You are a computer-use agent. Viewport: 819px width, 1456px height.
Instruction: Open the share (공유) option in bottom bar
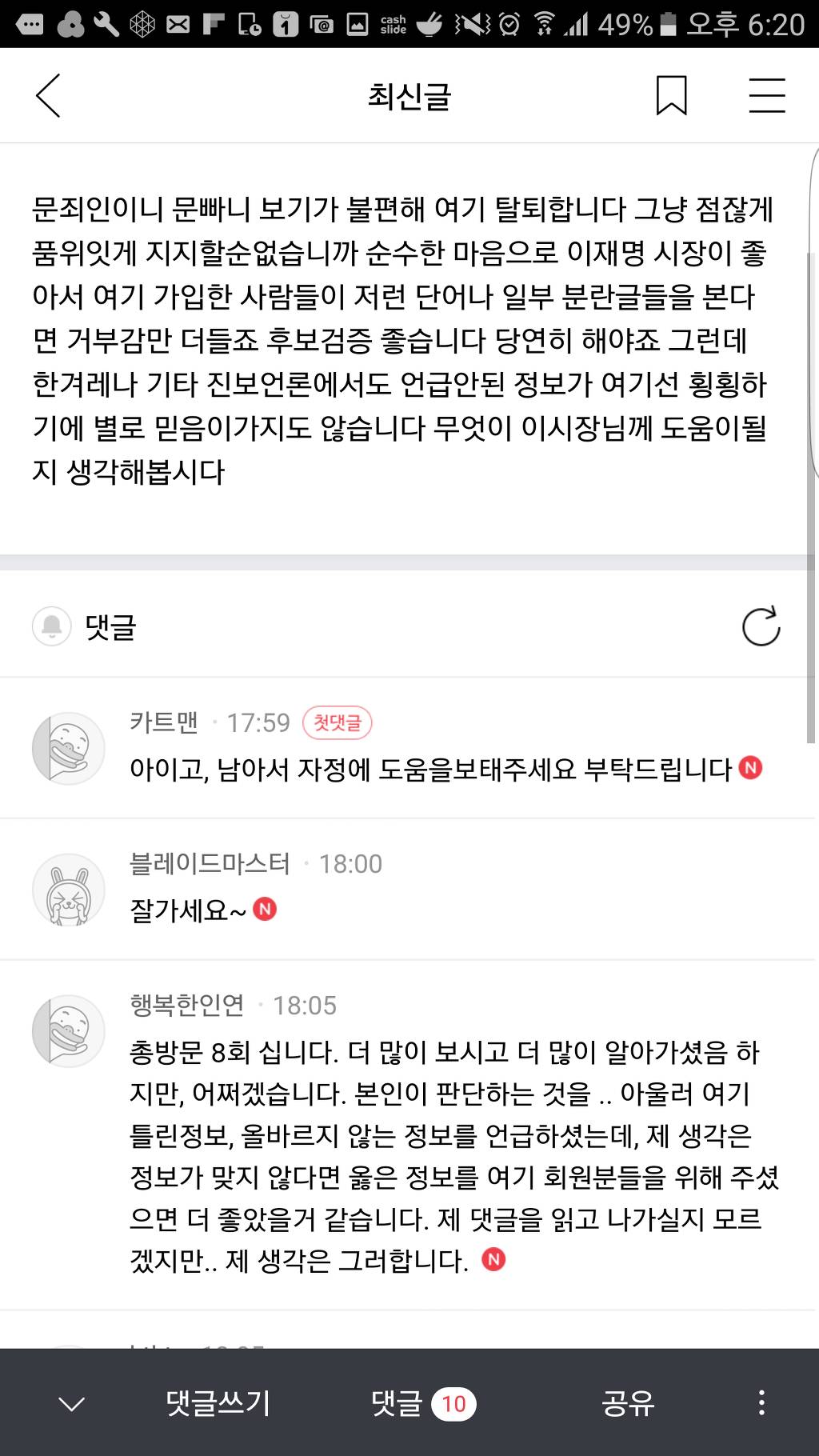[630, 1402]
